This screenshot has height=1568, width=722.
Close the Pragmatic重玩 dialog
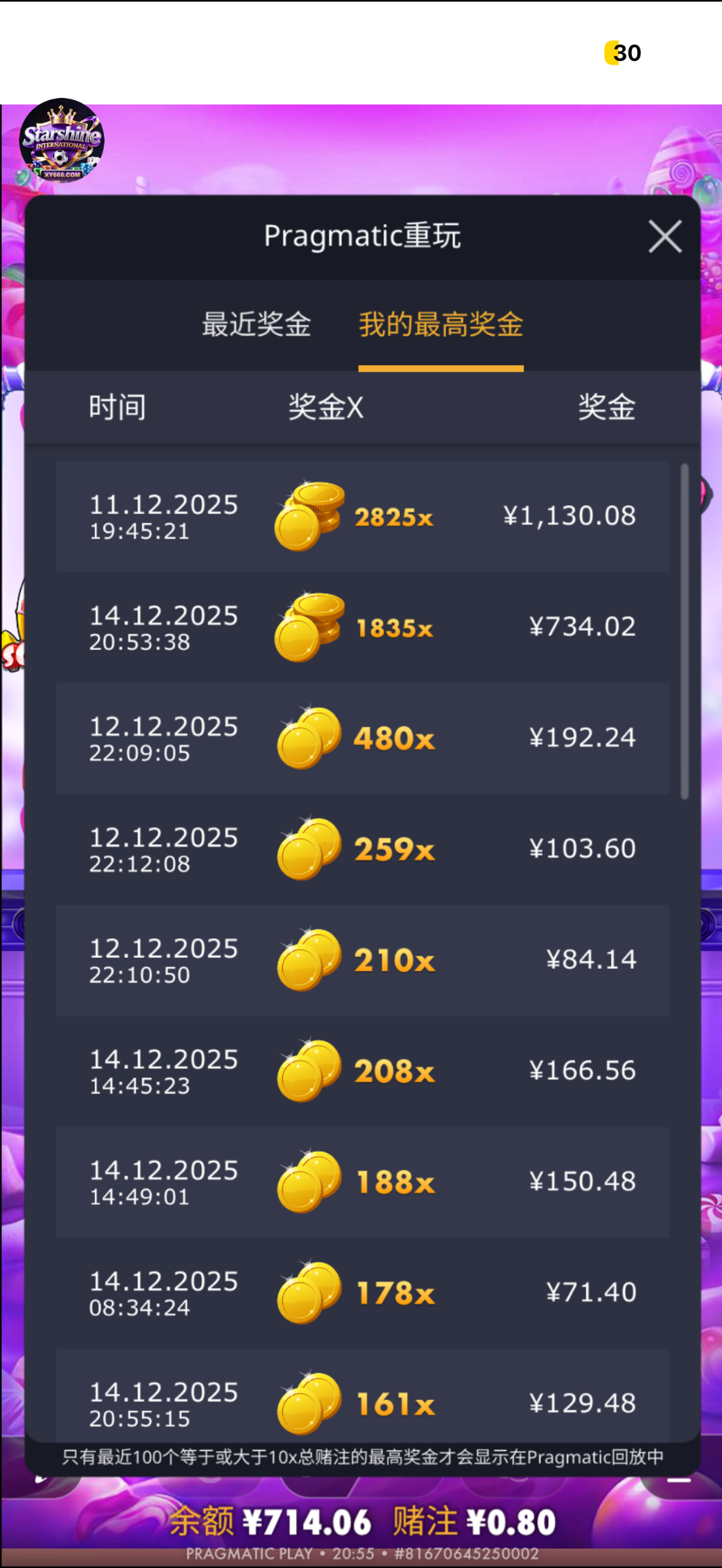tap(665, 236)
